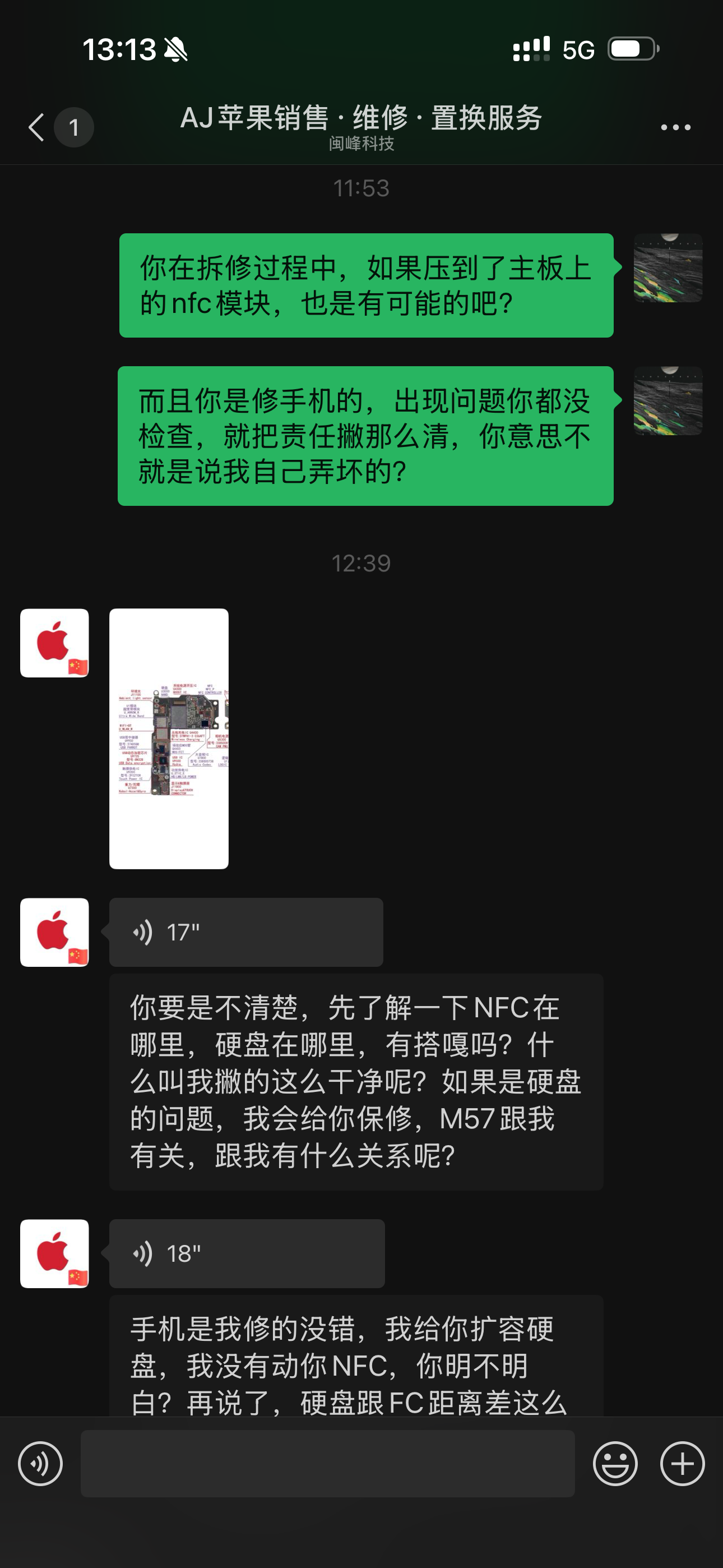This screenshot has width=723, height=1568.
Task: Focus the message text field
Action: [327, 1463]
